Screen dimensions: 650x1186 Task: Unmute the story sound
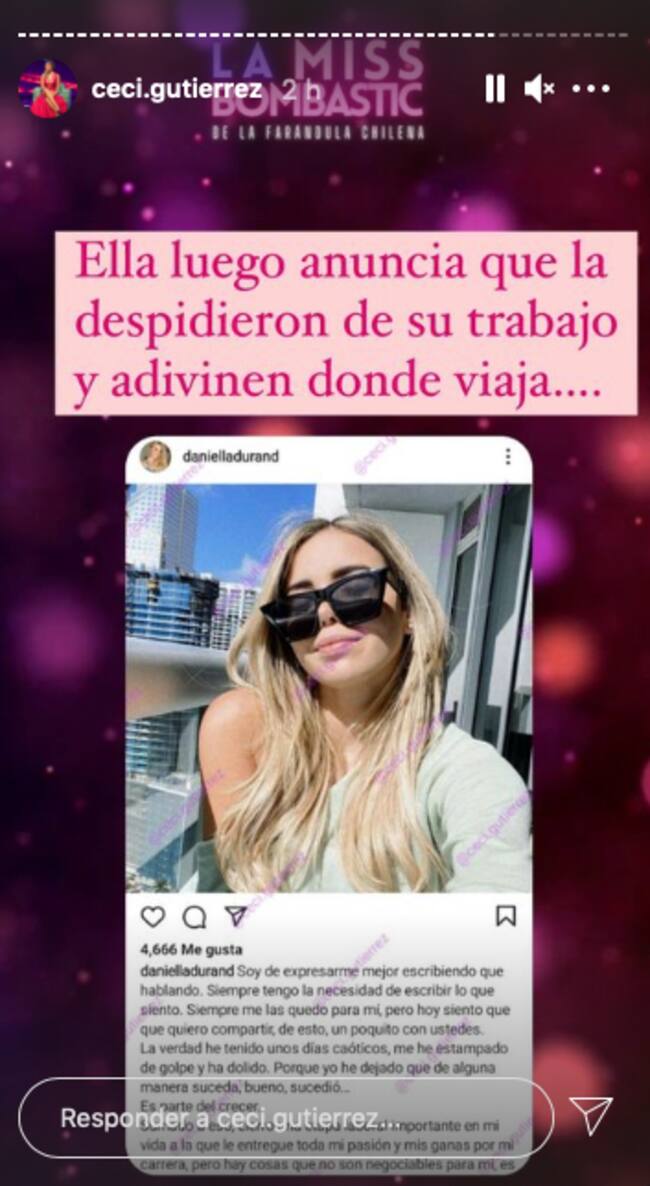(539, 89)
